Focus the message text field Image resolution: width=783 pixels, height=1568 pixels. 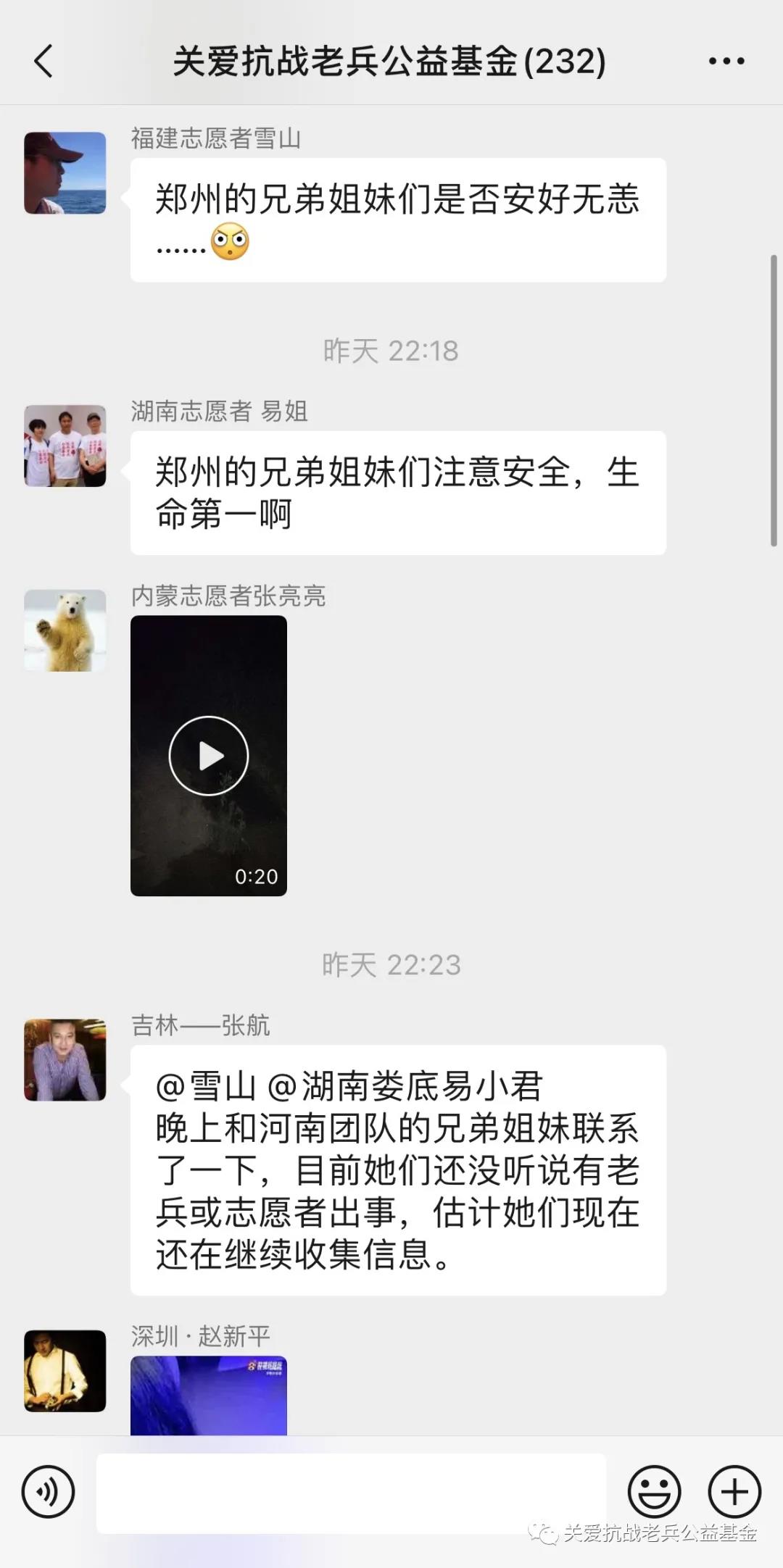click(x=351, y=1493)
